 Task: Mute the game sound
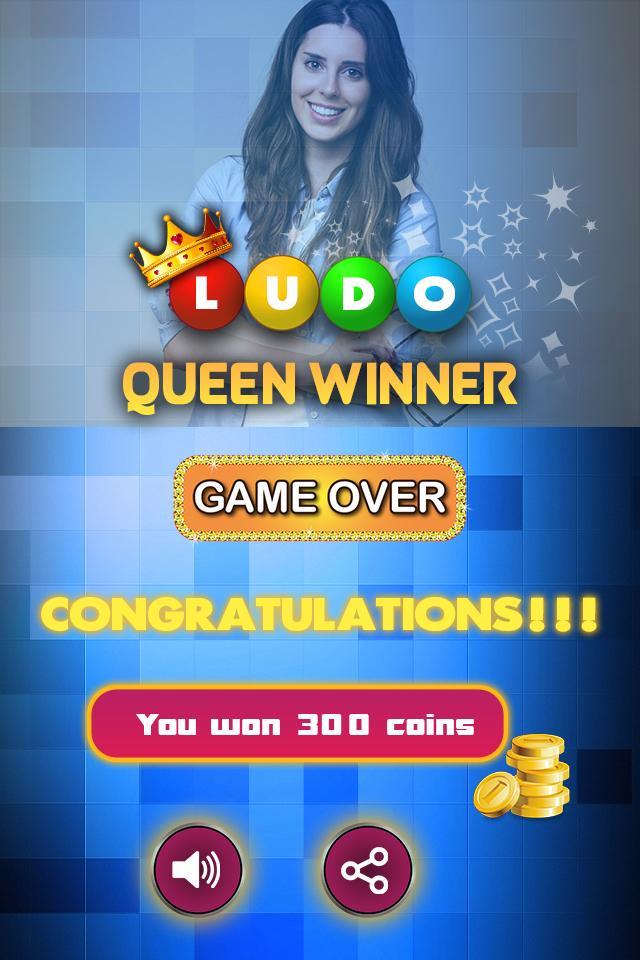[197, 869]
